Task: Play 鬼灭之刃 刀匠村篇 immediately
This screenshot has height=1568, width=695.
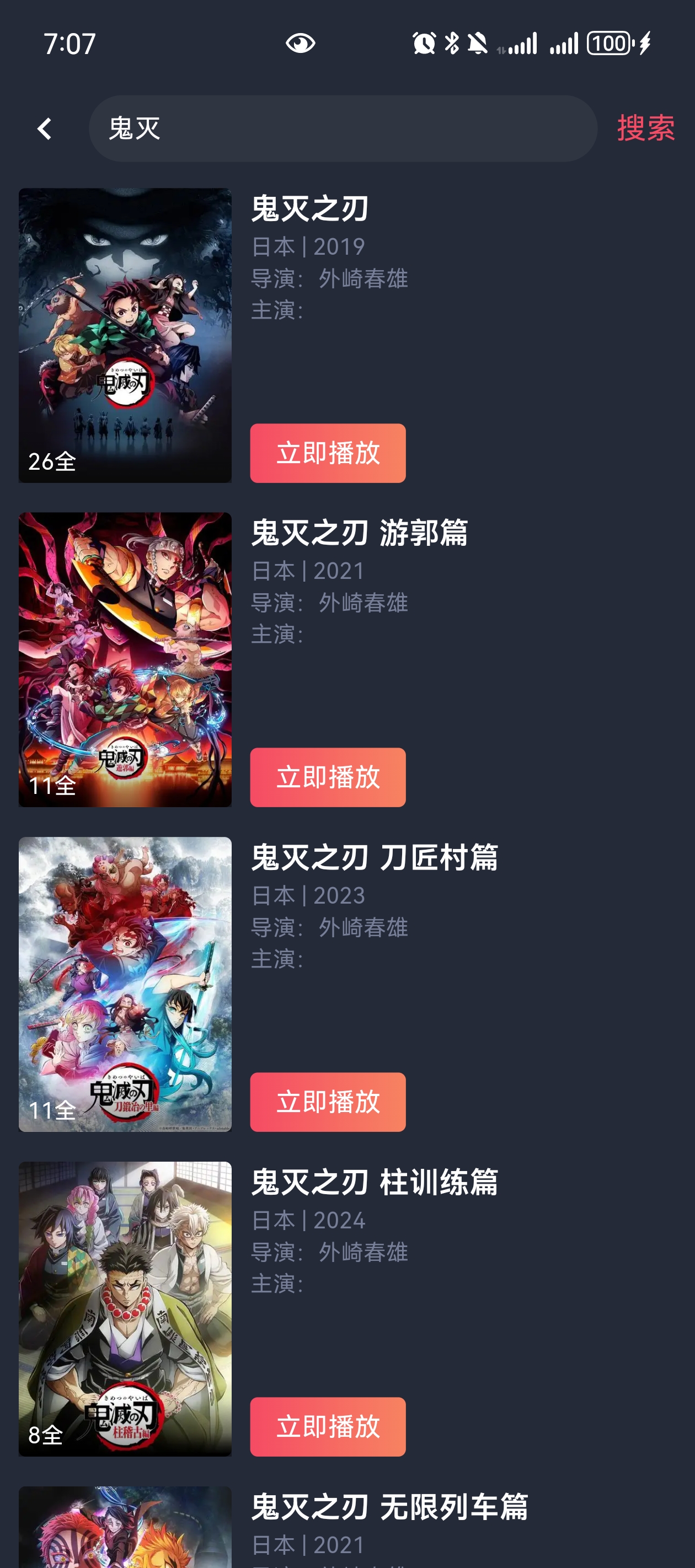Action: [x=327, y=1102]
